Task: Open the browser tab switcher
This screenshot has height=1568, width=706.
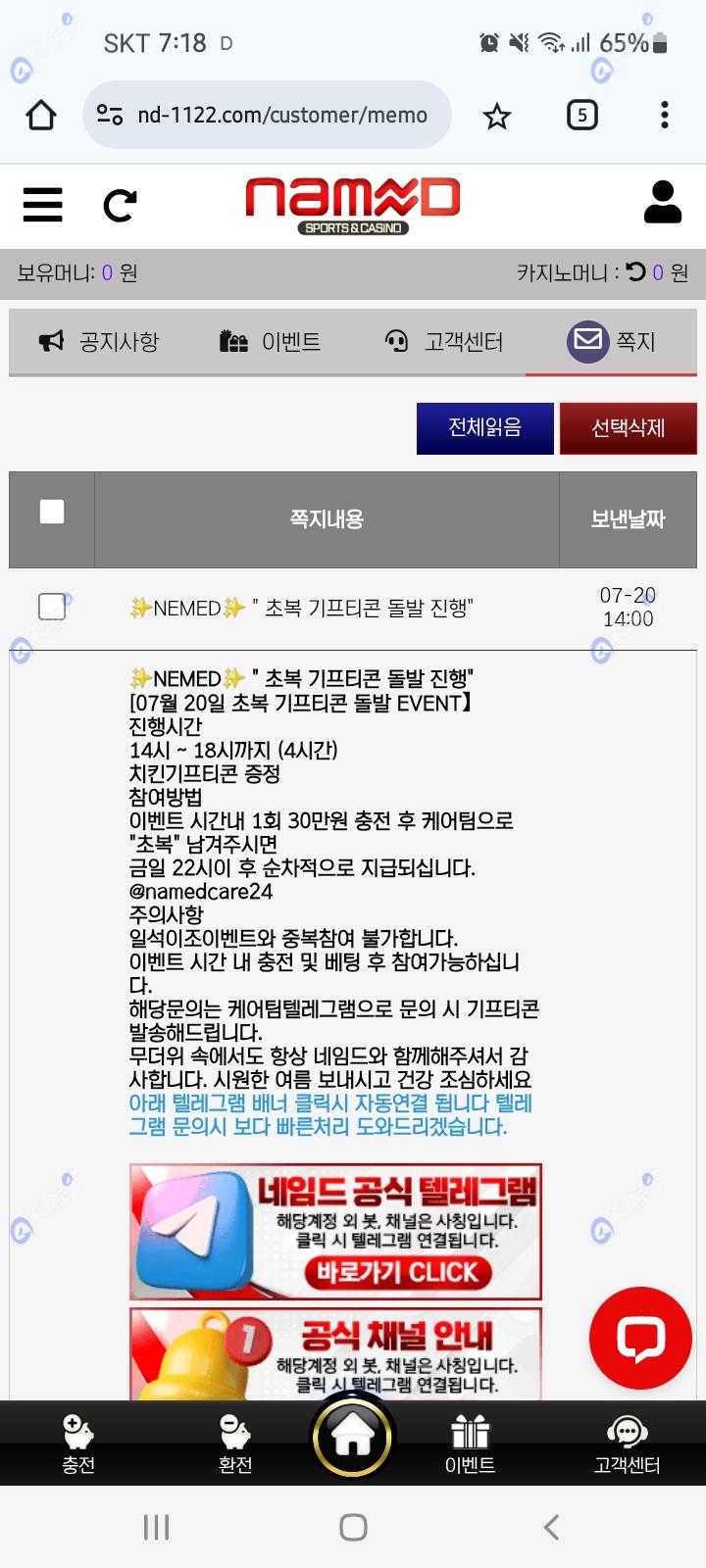Action: pyautogui.click(x=581, y=116)
